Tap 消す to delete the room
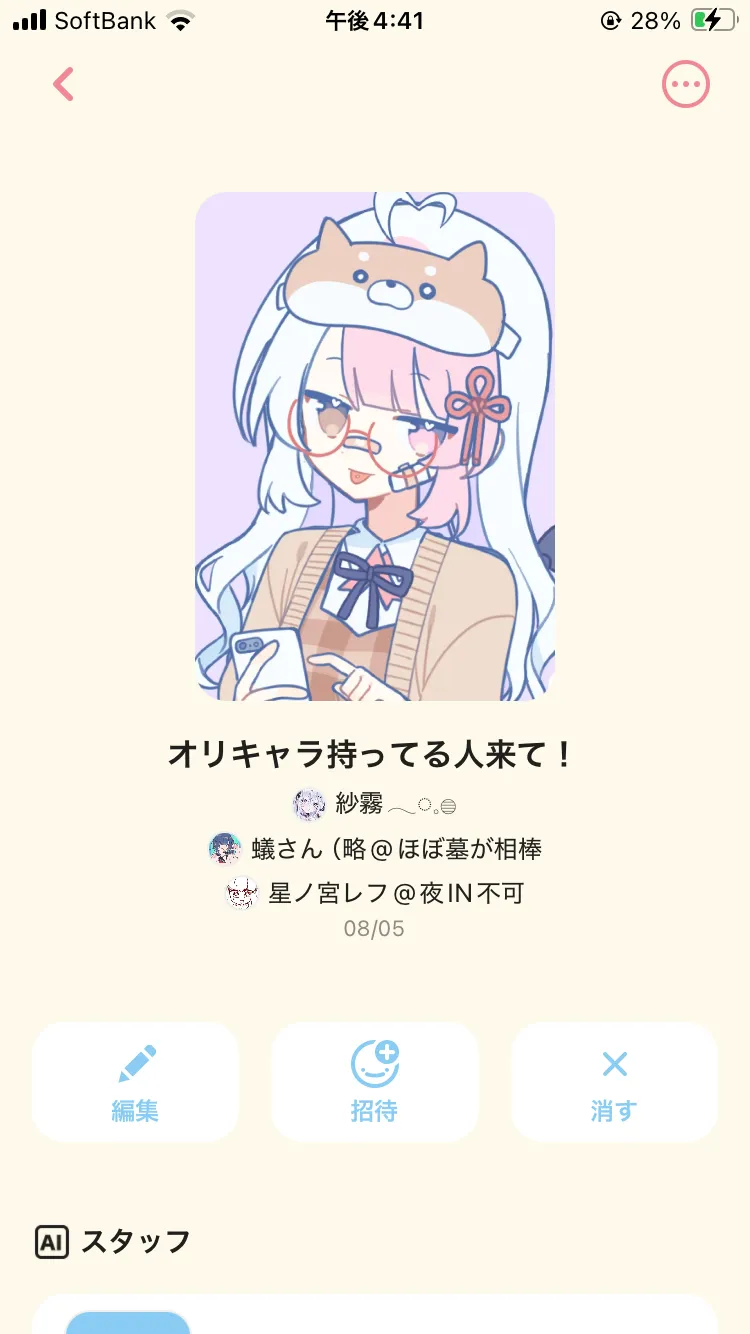 coord(614,1082)
